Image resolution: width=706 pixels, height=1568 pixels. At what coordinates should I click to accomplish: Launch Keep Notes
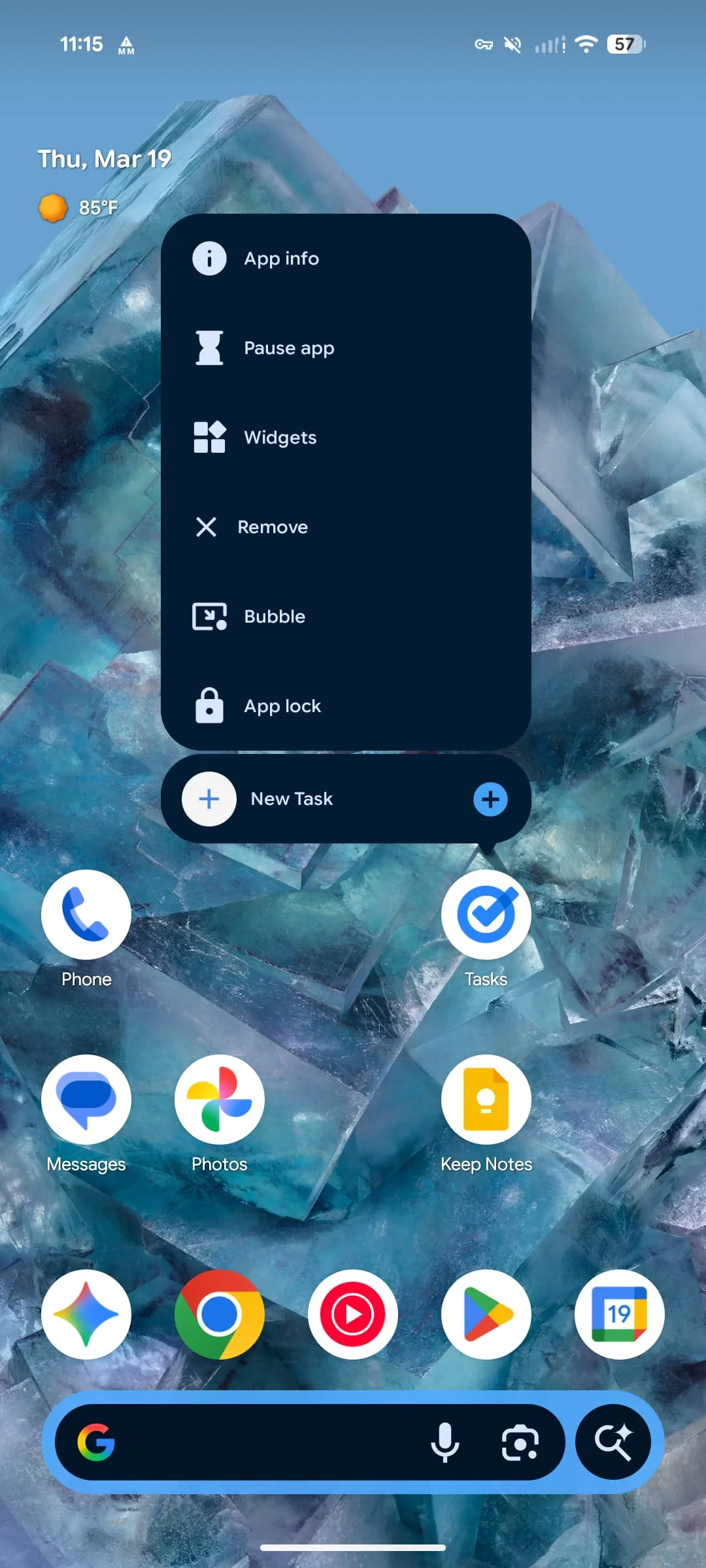(x=486, y=1100)
